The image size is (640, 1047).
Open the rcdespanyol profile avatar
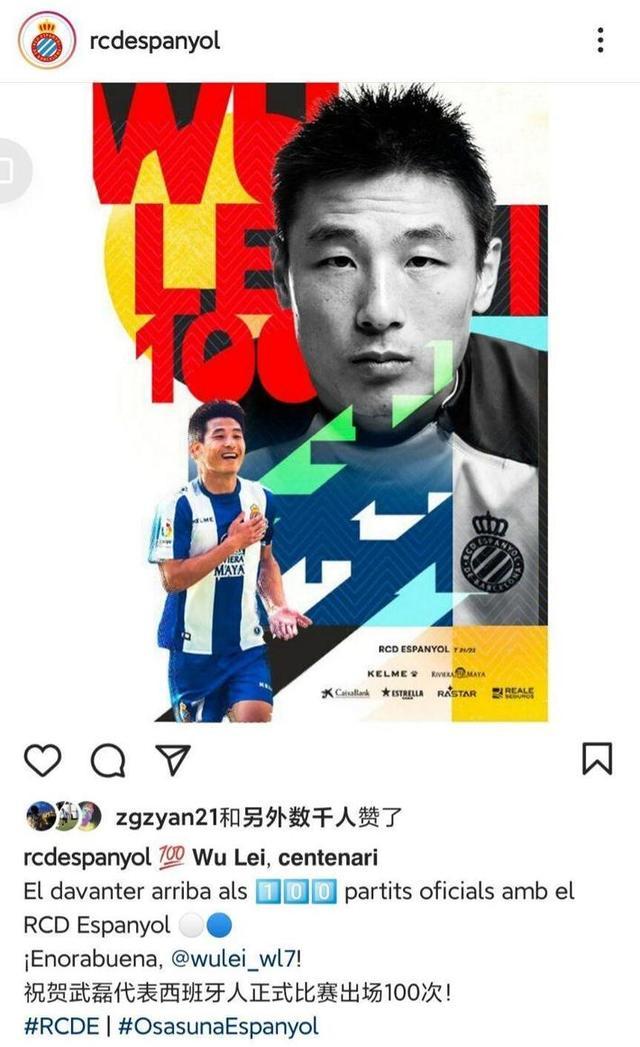pyautogui.click(x=46, y=40)
